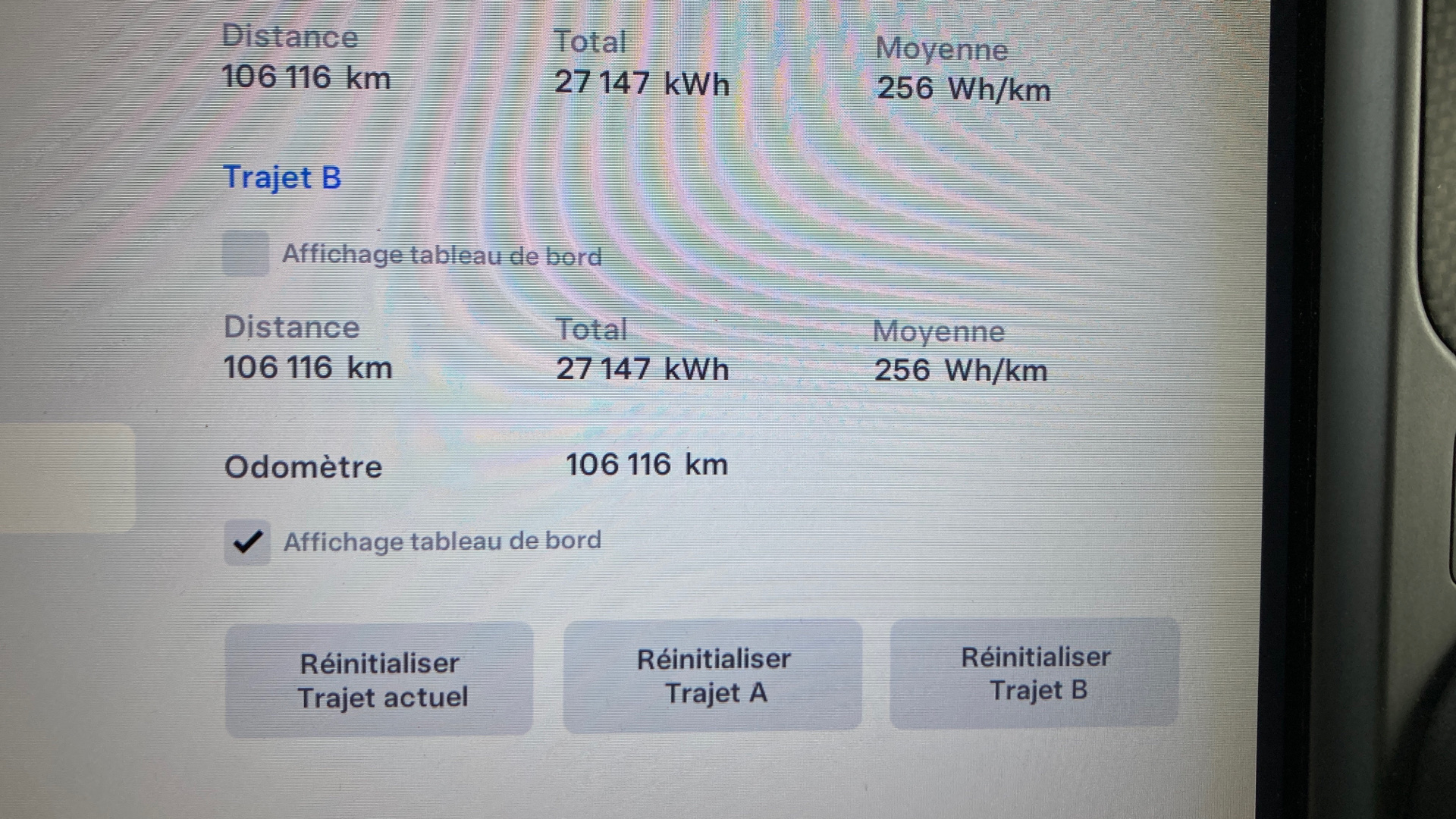Uncheck dashboard display for Odomètre
Screen dimensions: 1456x819
(x=247, y=542)
